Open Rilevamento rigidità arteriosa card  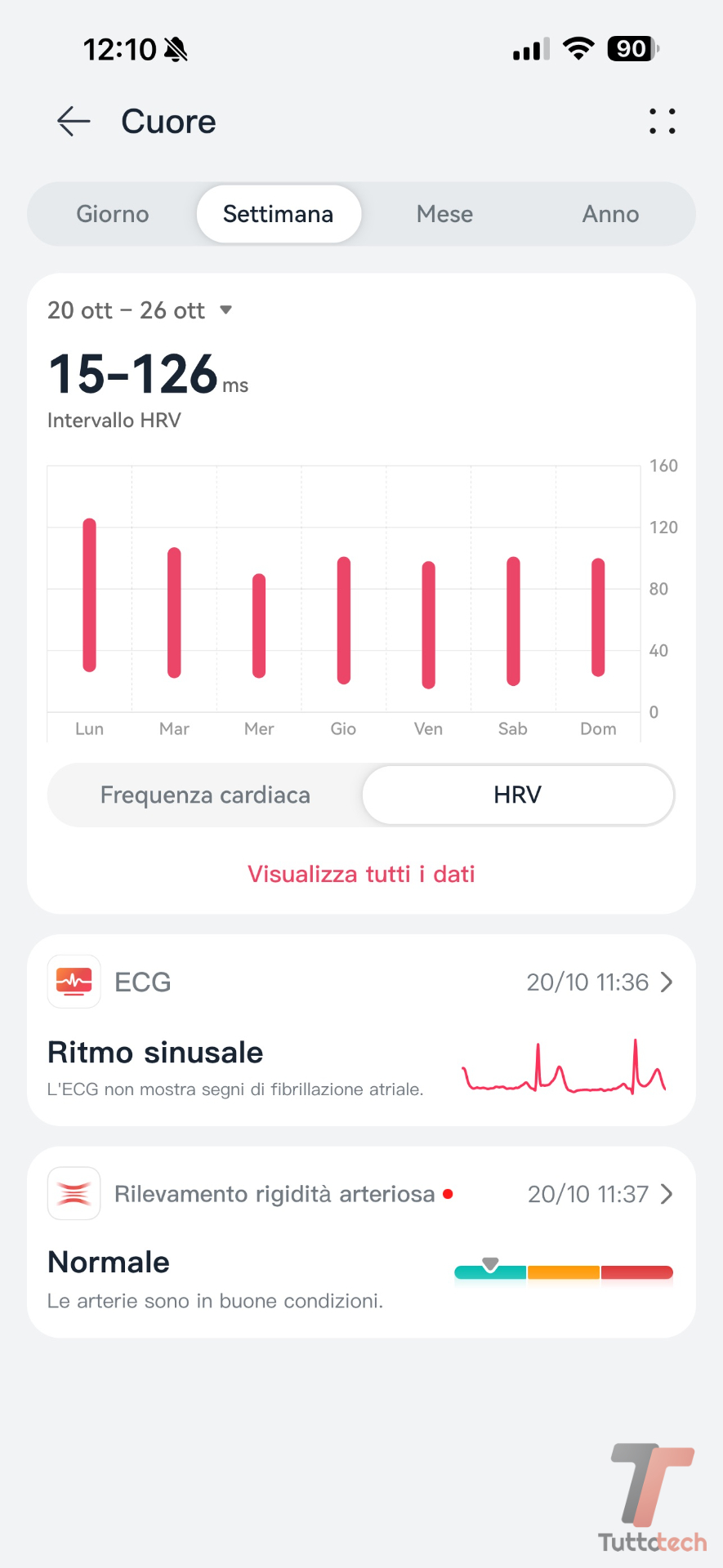361,1242
